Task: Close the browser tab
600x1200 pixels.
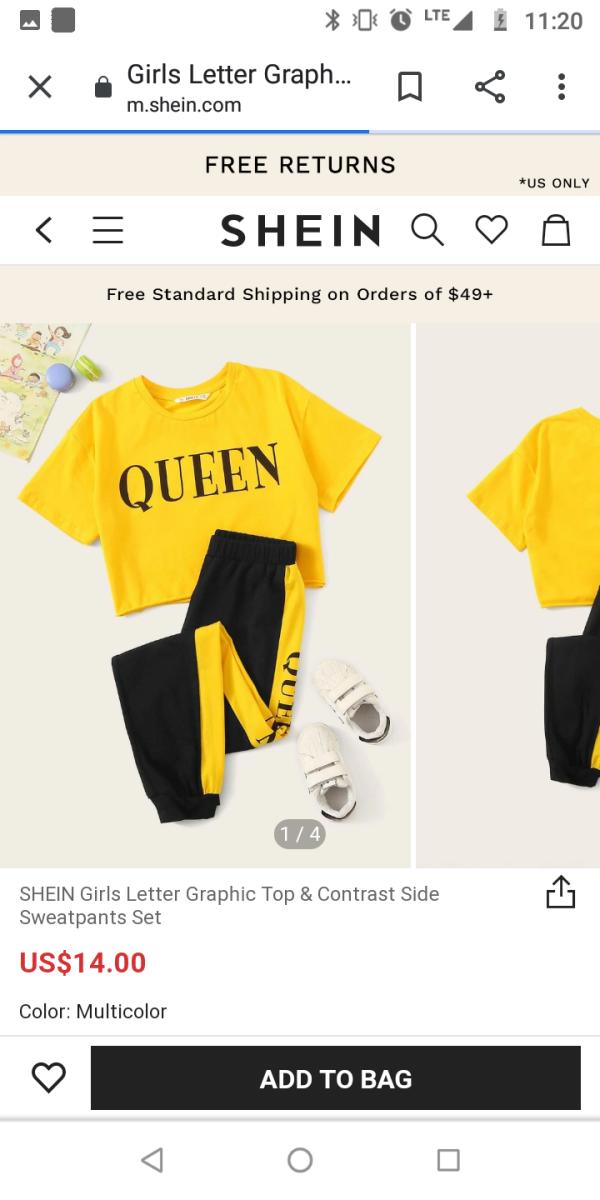Action: point(40,88)
